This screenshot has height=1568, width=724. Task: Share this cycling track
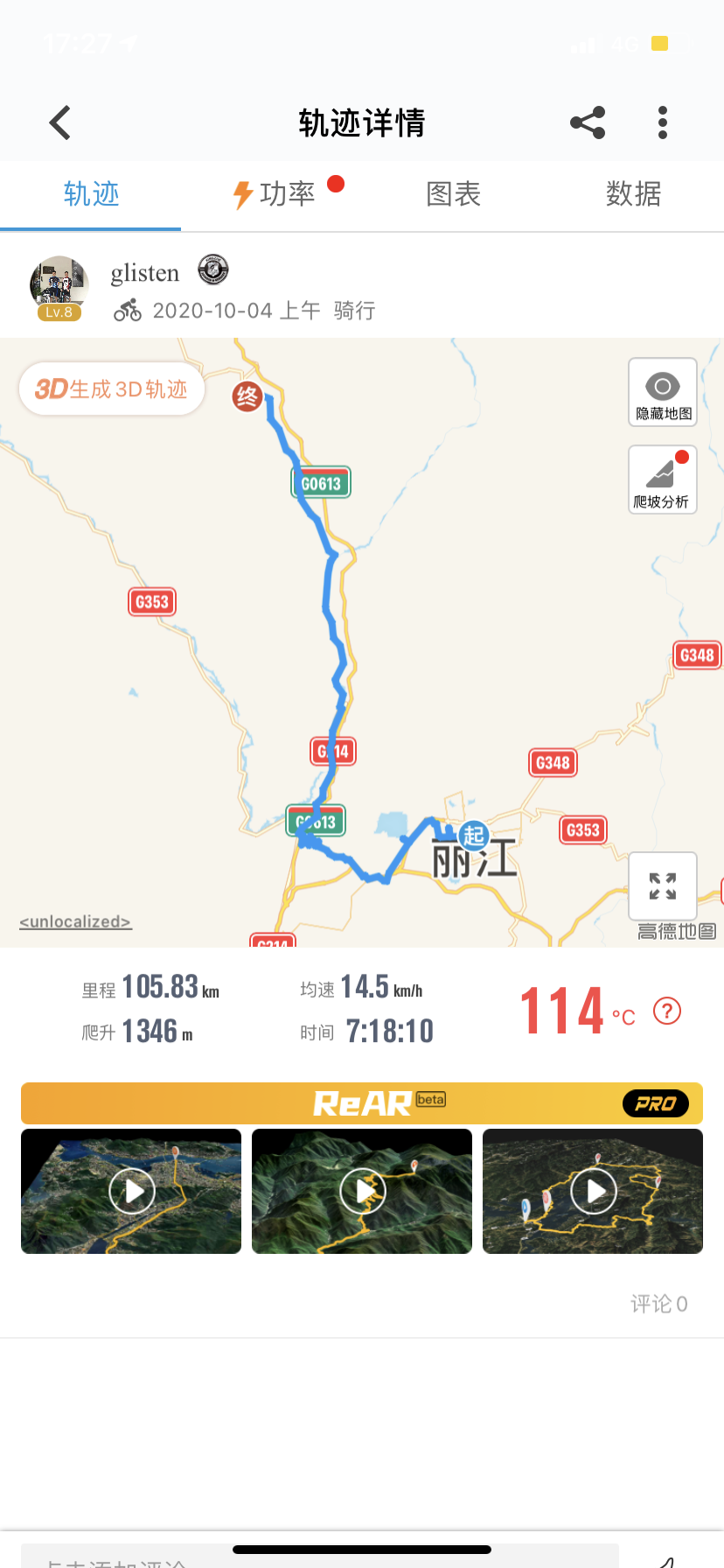588,123
